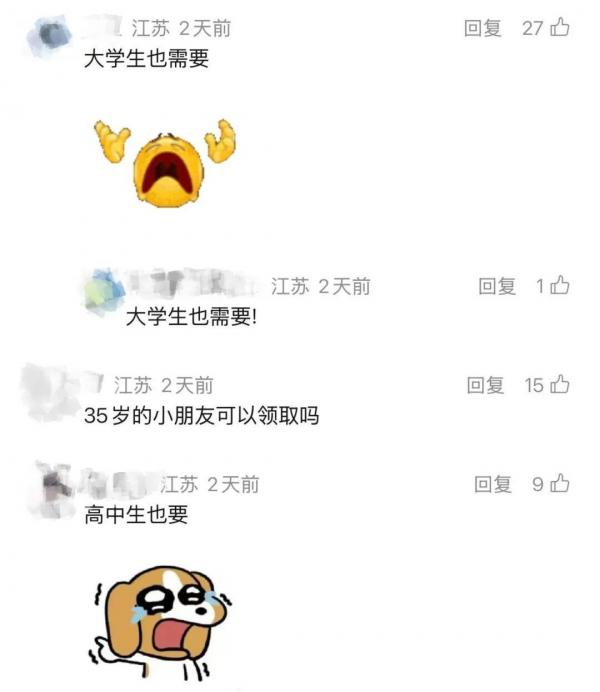This screenshot has height=692, width=600.
Task: Reply to the comment 大学生也需要!
Action: tap(497, 287)
